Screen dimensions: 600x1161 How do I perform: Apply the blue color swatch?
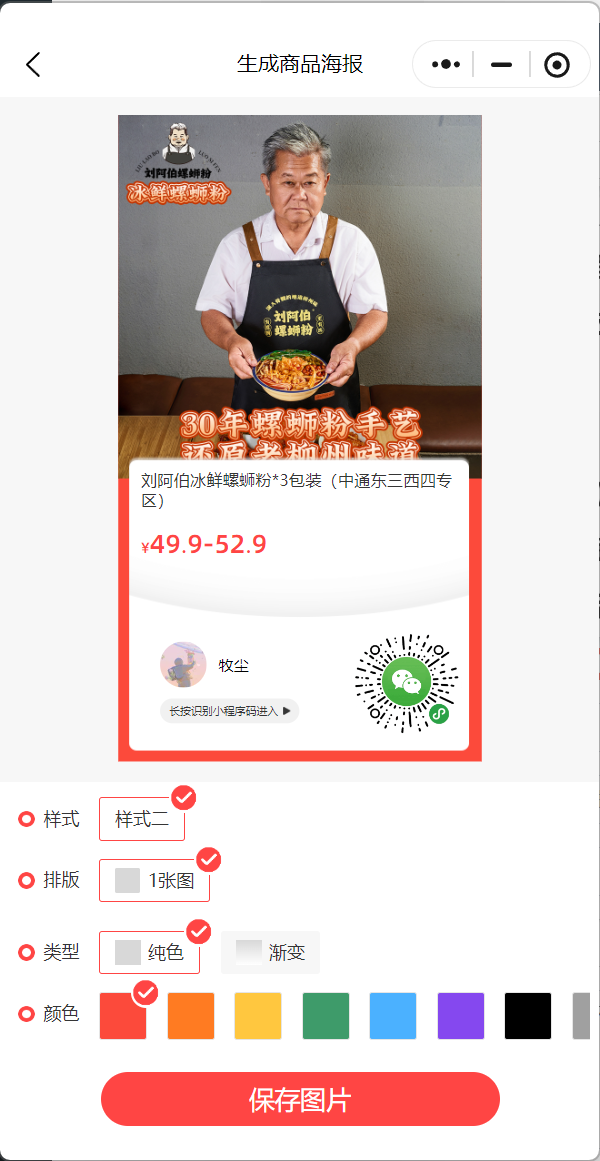pyautogui.click(x=393, y=1016)
